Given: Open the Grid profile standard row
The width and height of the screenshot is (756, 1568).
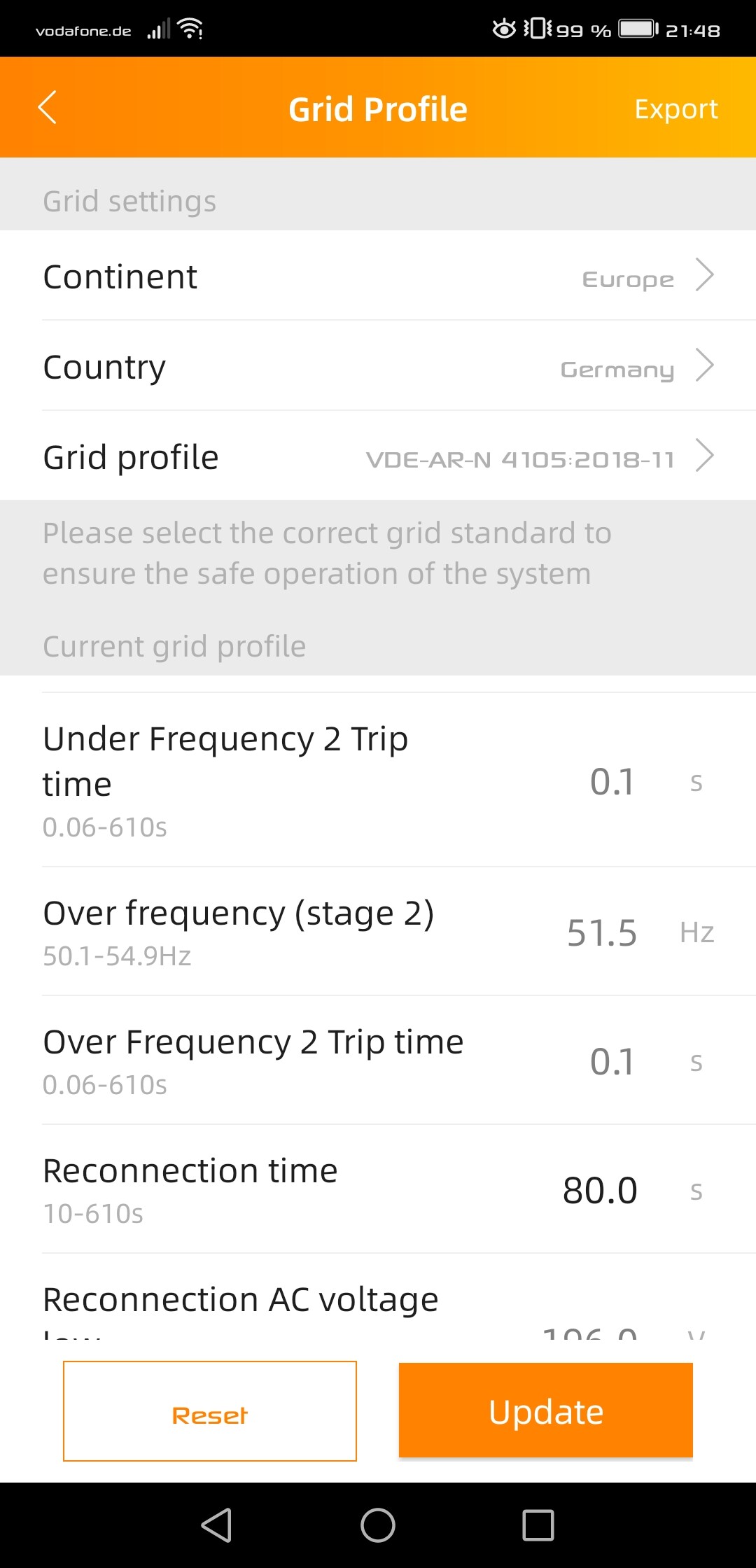Looking at the screenshot, I should 378,456.
